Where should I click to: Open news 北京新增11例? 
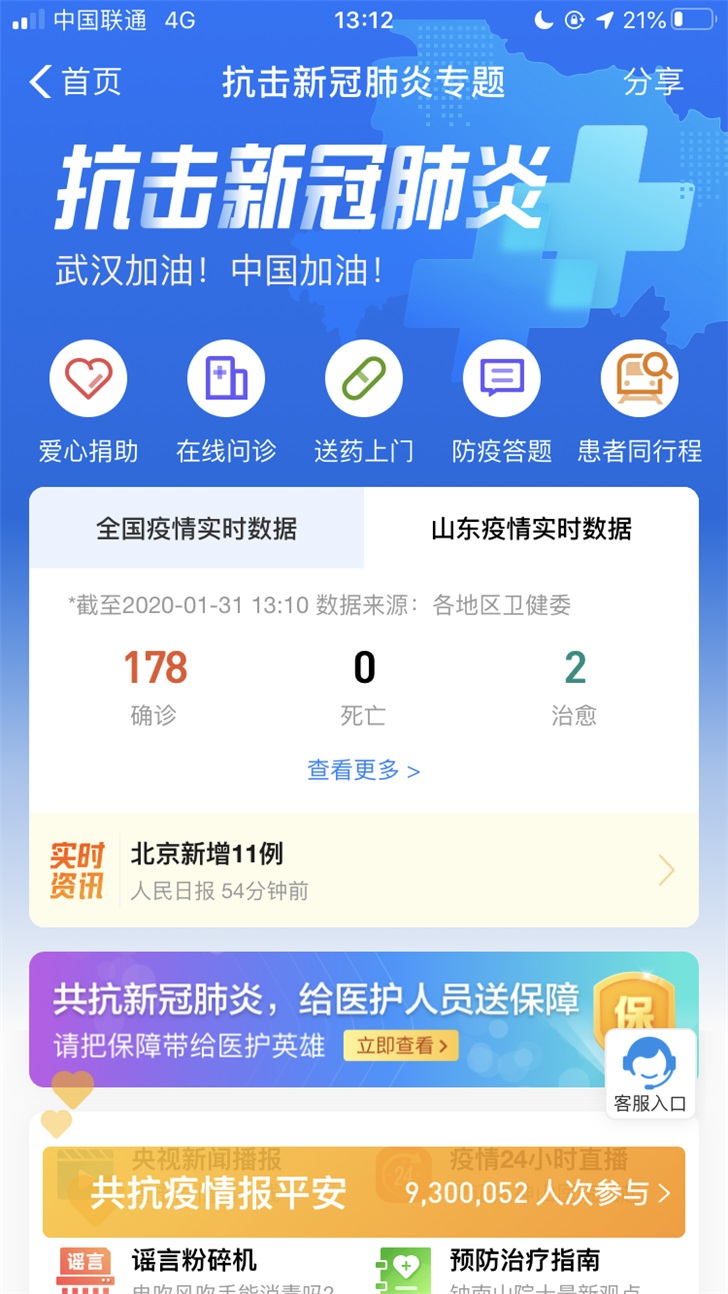pos(364,870)
